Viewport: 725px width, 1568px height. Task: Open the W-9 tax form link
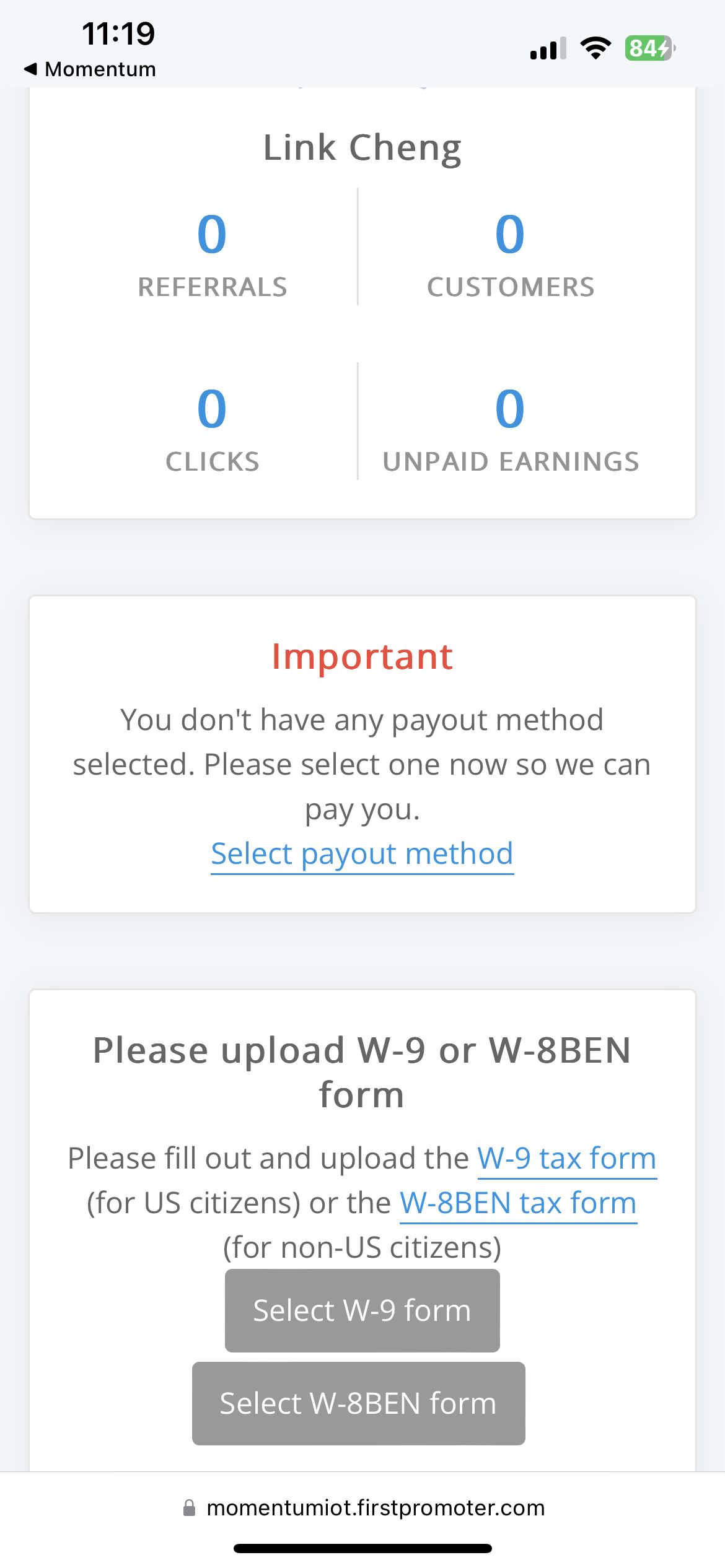point(566,1158)
